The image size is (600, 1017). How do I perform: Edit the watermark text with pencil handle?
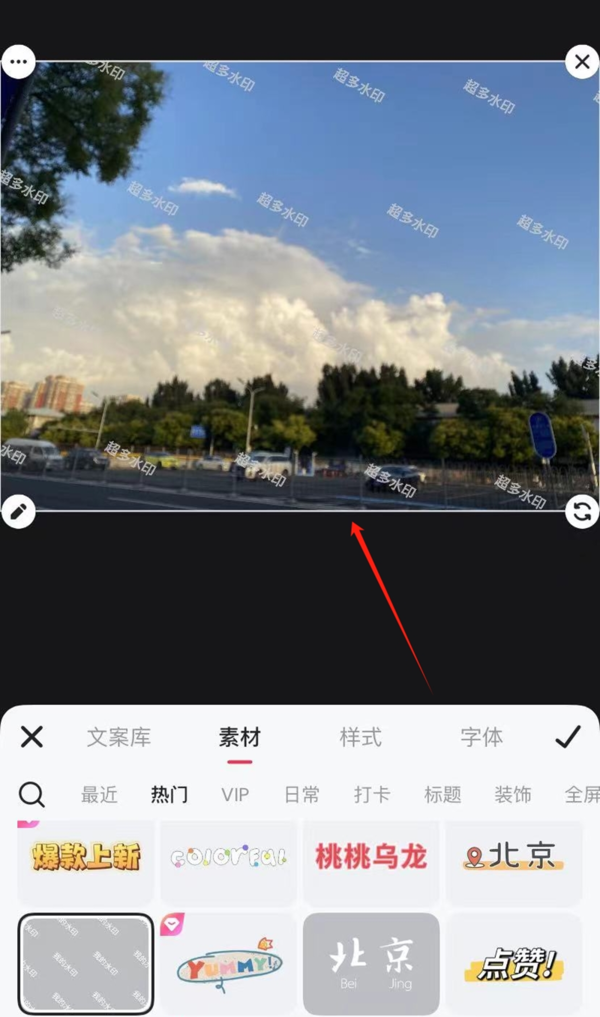pos(18,511)
